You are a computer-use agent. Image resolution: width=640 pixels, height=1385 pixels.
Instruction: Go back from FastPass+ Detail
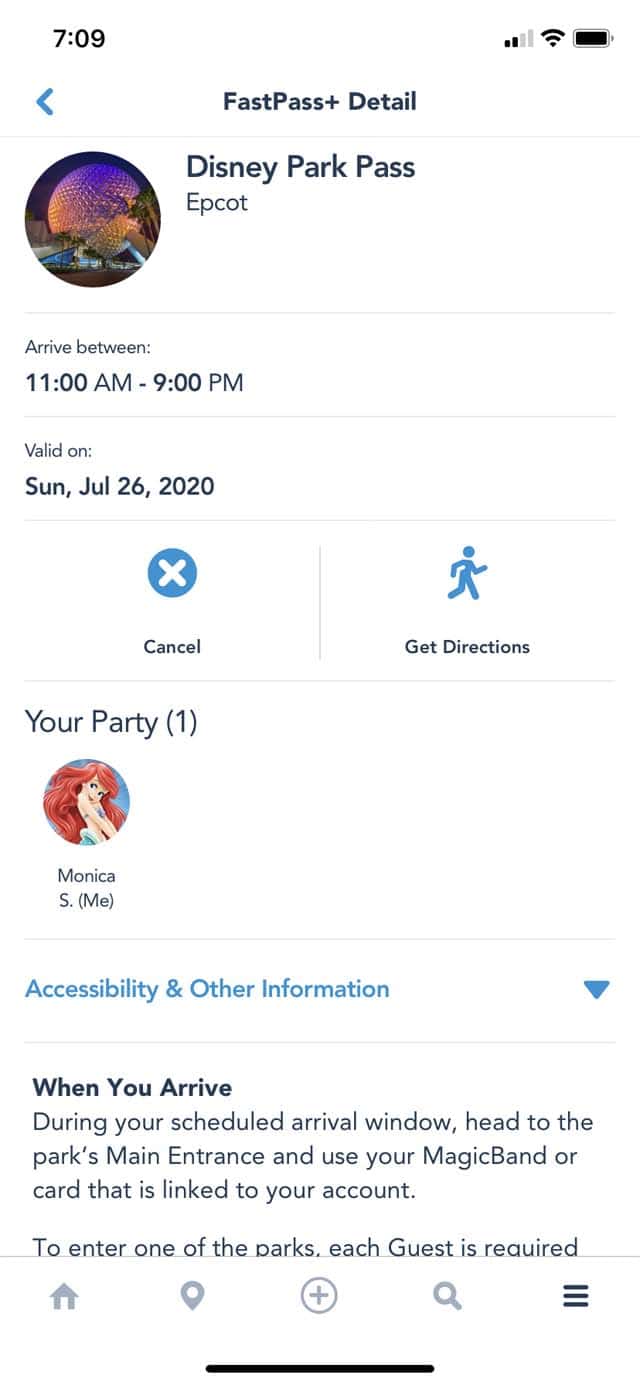tap(45, 101)
